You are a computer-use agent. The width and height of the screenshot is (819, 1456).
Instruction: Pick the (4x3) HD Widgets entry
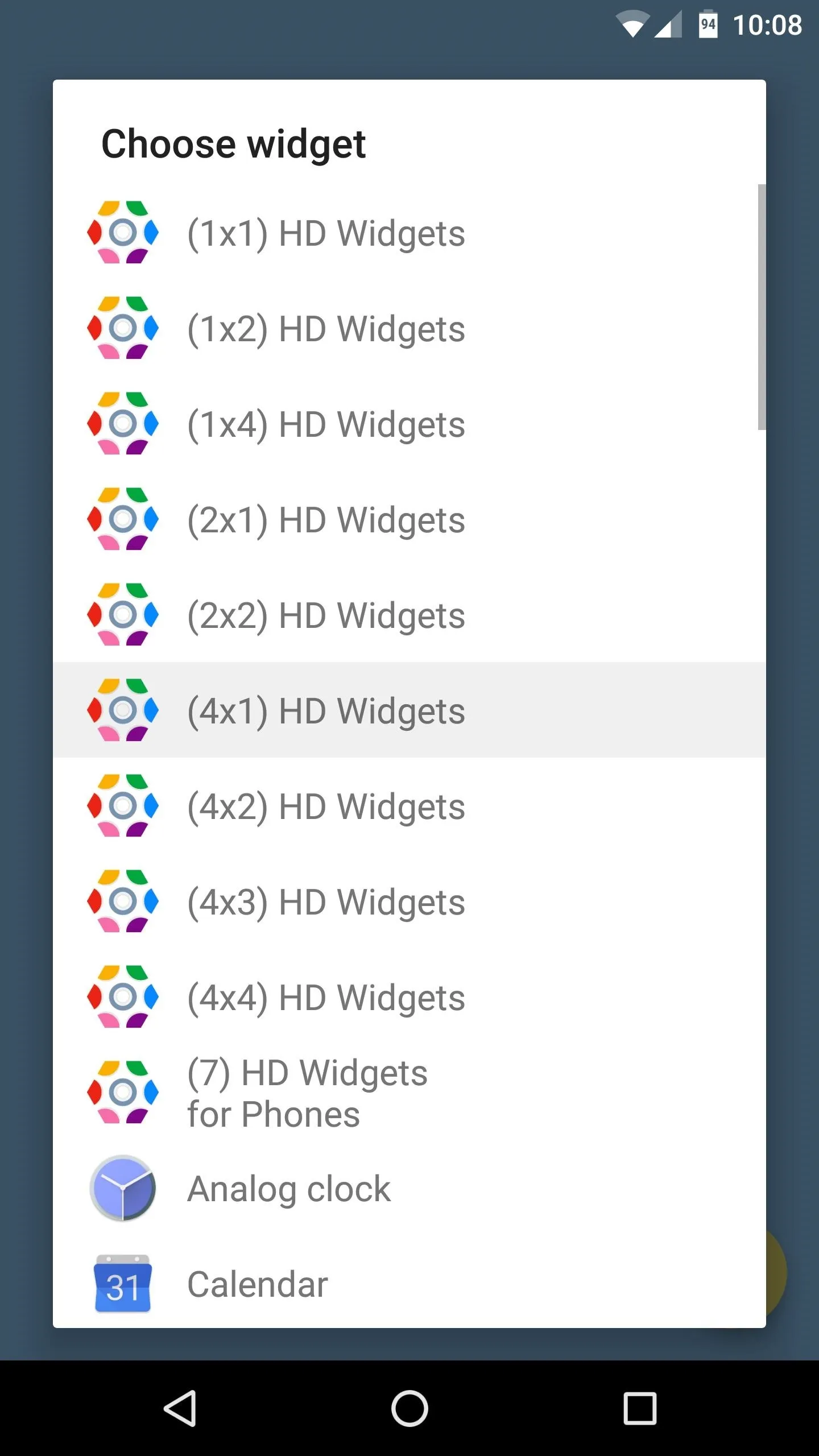[x=409, y=901]
